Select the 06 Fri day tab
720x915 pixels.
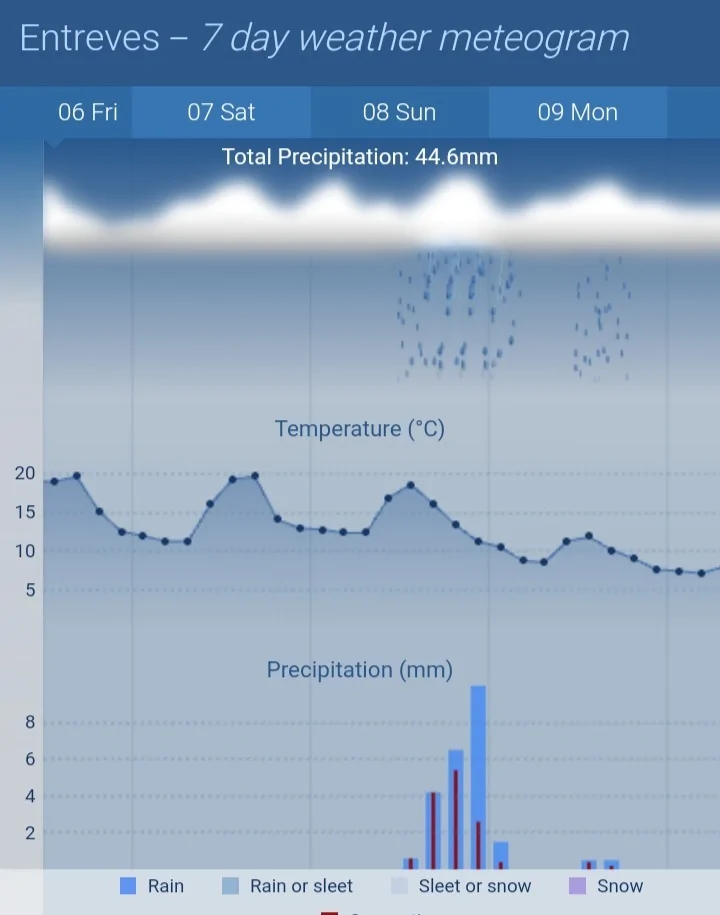87,112
